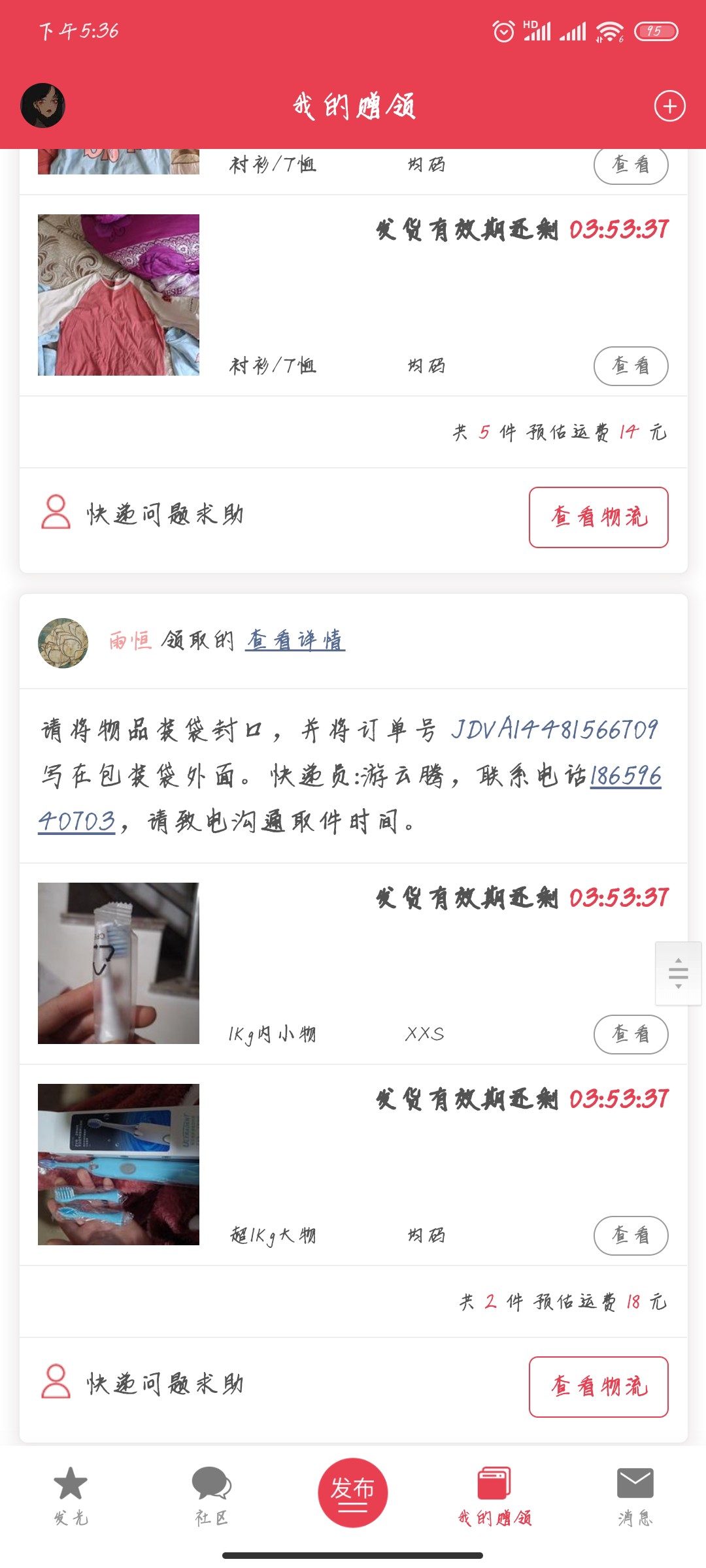Tap the plus icon in the header

pos(669,106)
